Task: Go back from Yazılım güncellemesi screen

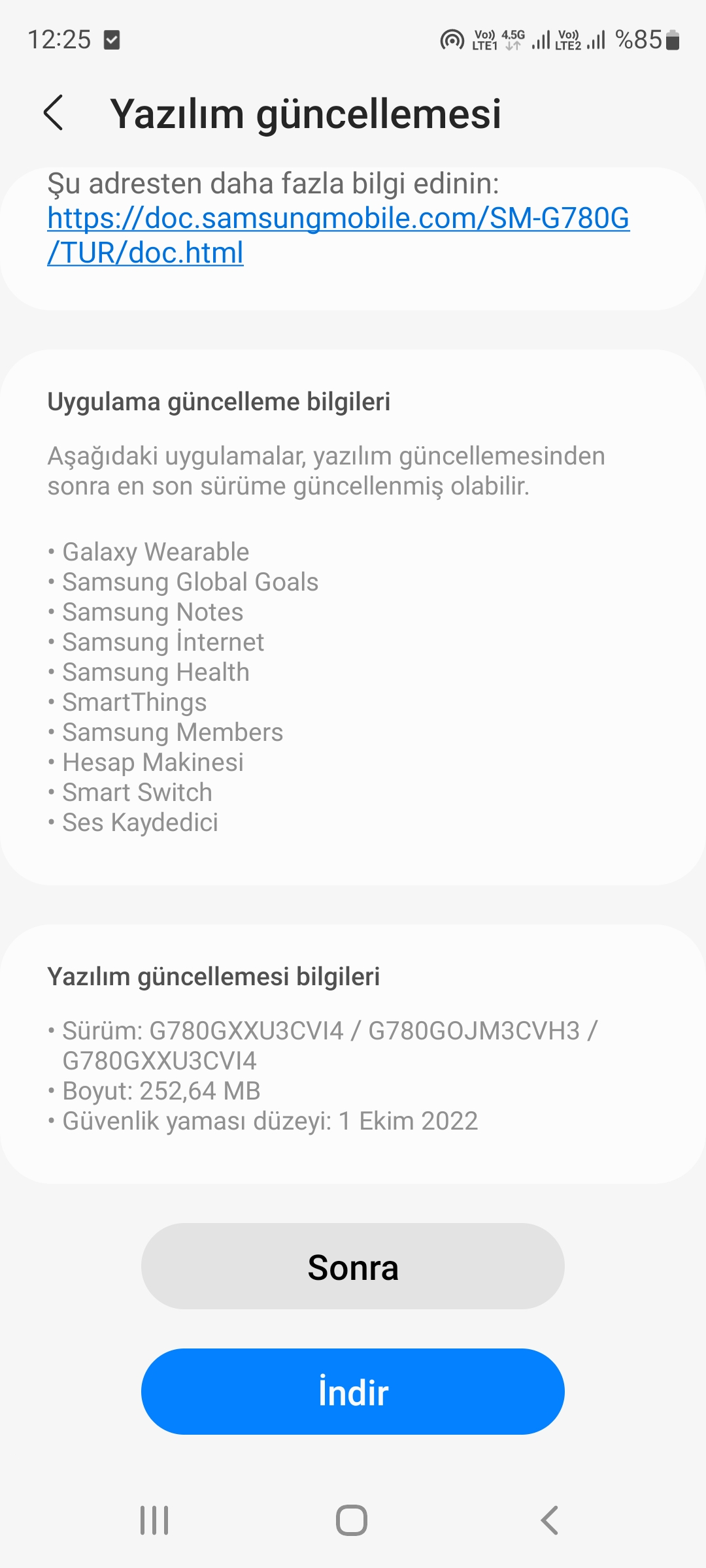Action: (54, 113)
